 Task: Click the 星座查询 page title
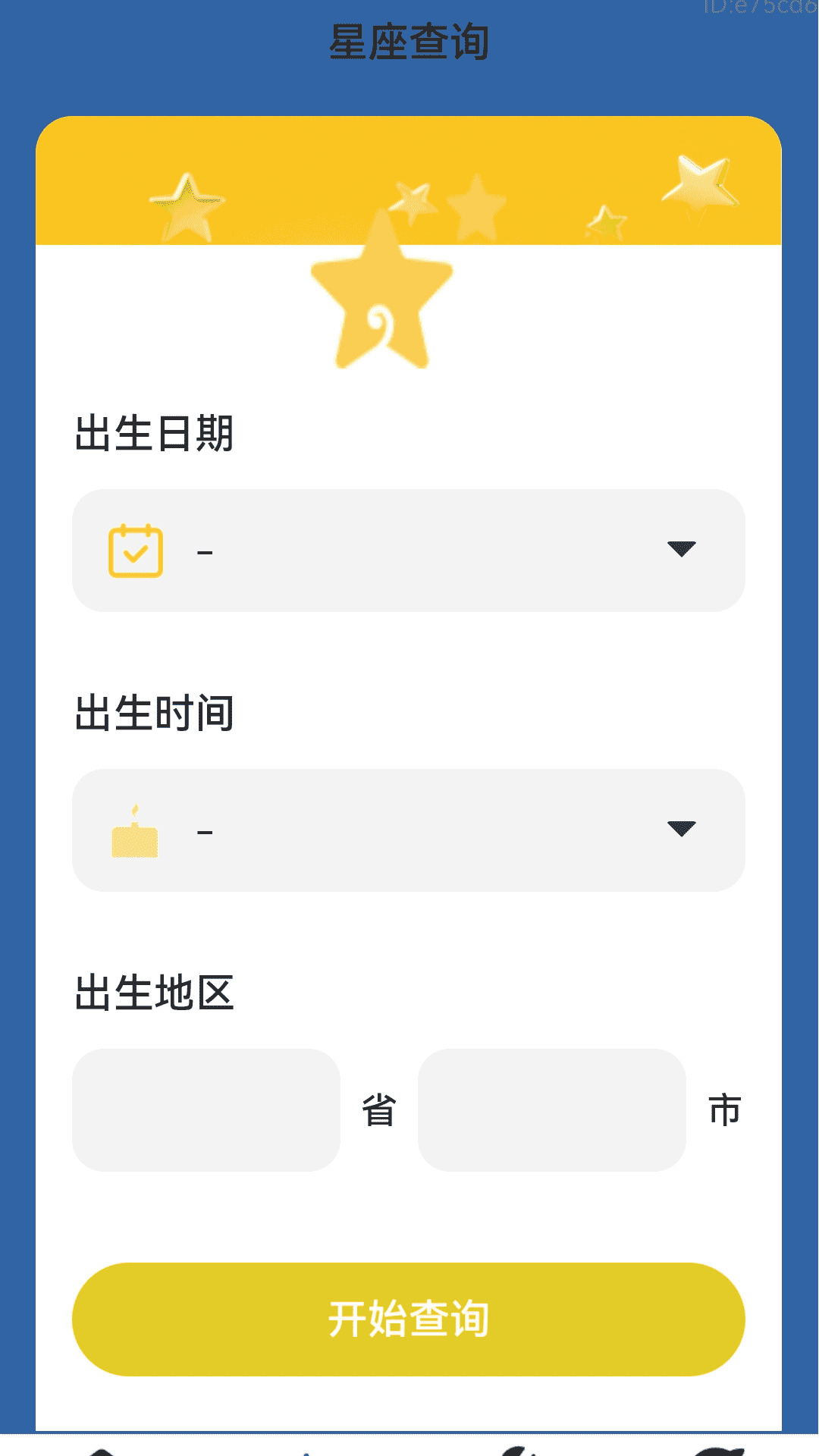[x=409, y=43]
